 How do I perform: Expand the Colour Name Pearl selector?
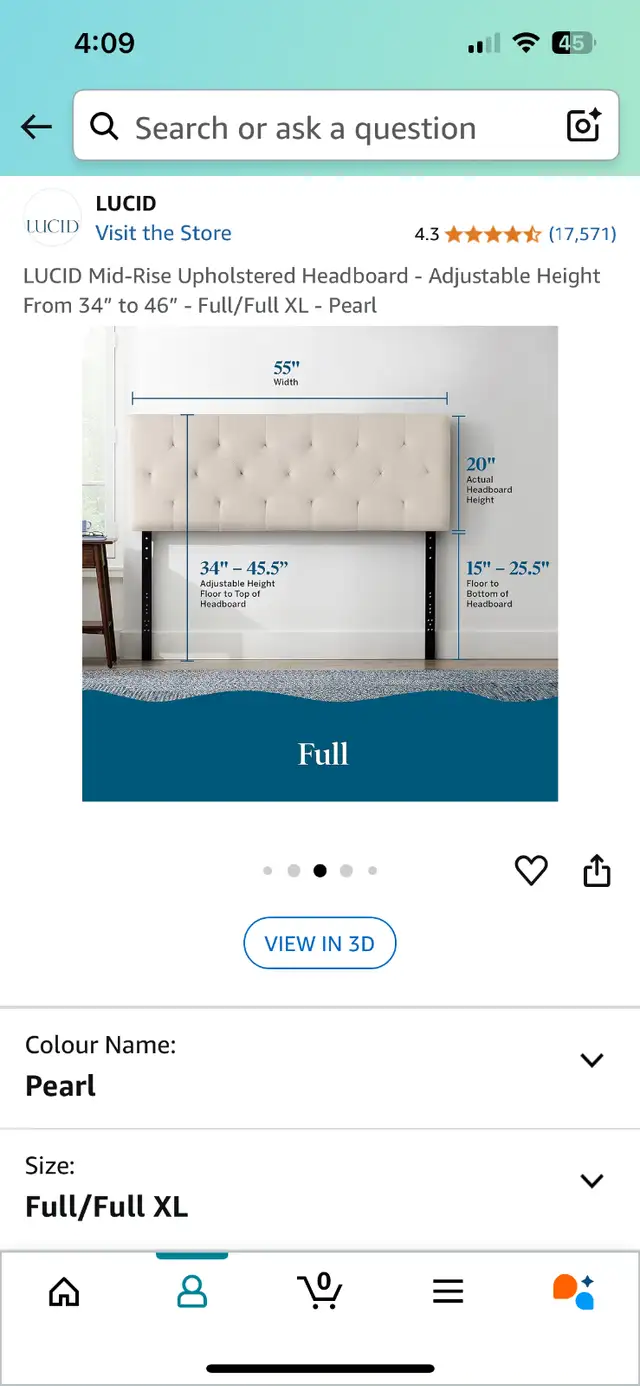click(320, 1068)
